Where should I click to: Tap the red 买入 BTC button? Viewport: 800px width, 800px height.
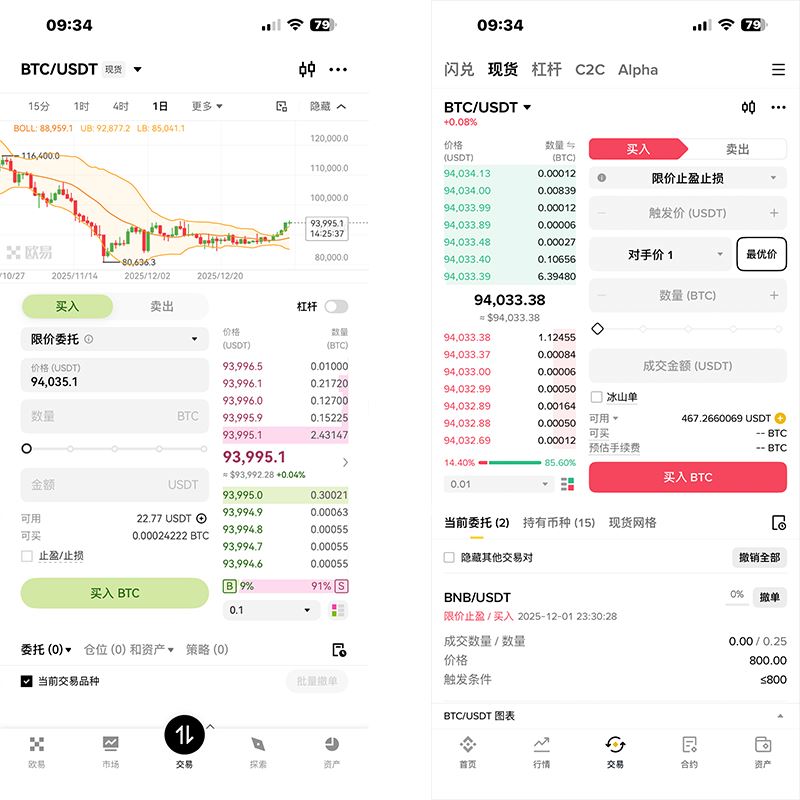[687, 477]
